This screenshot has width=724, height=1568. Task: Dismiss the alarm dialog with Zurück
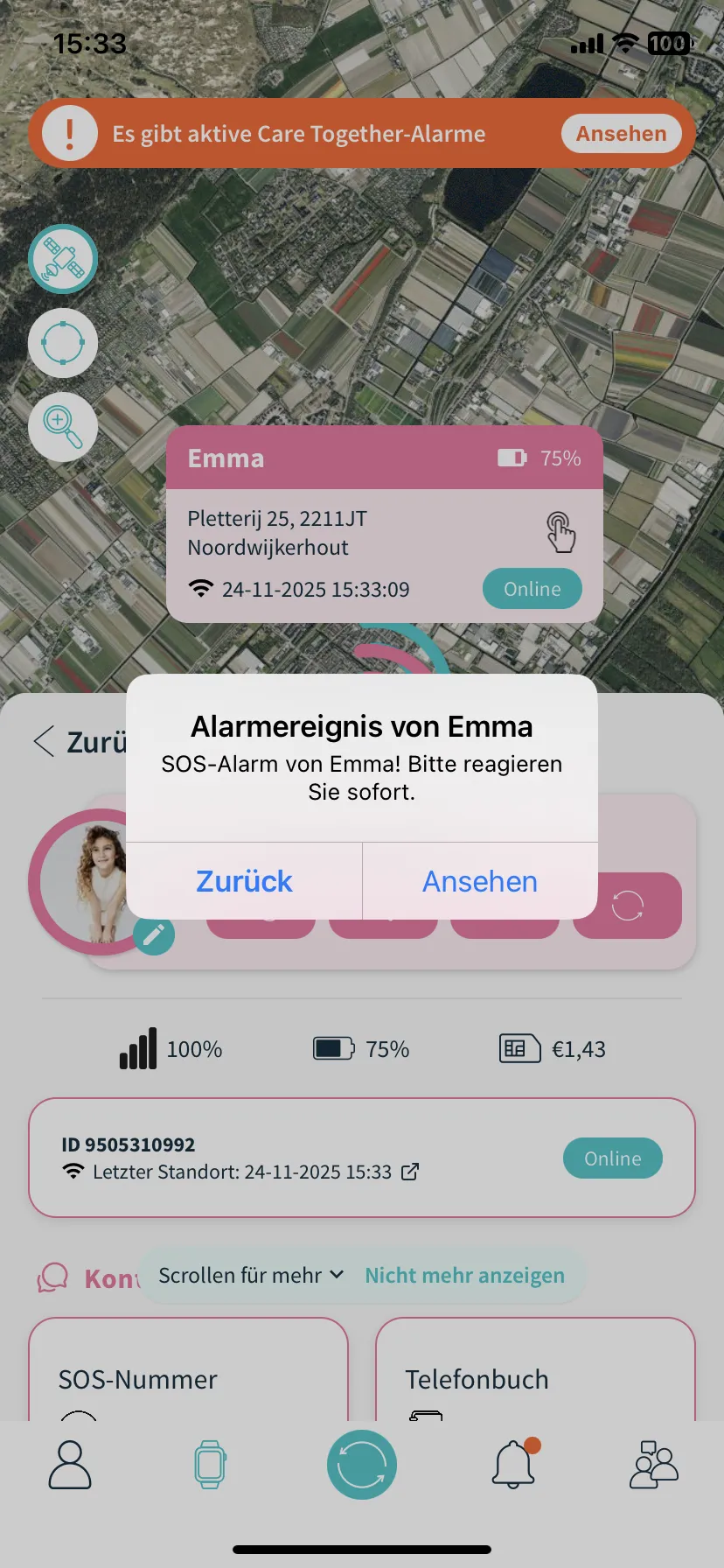244,881
